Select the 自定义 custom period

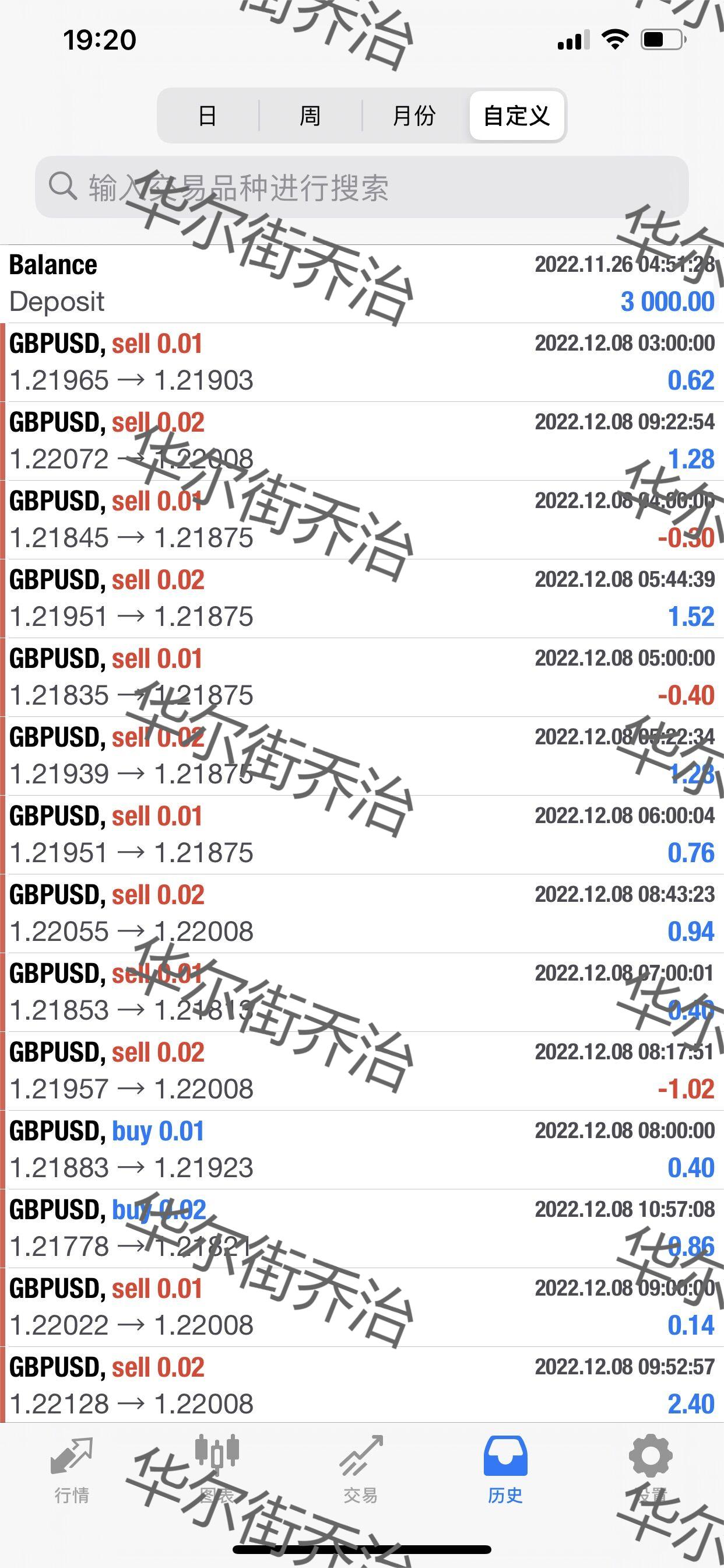pos(516,116)
